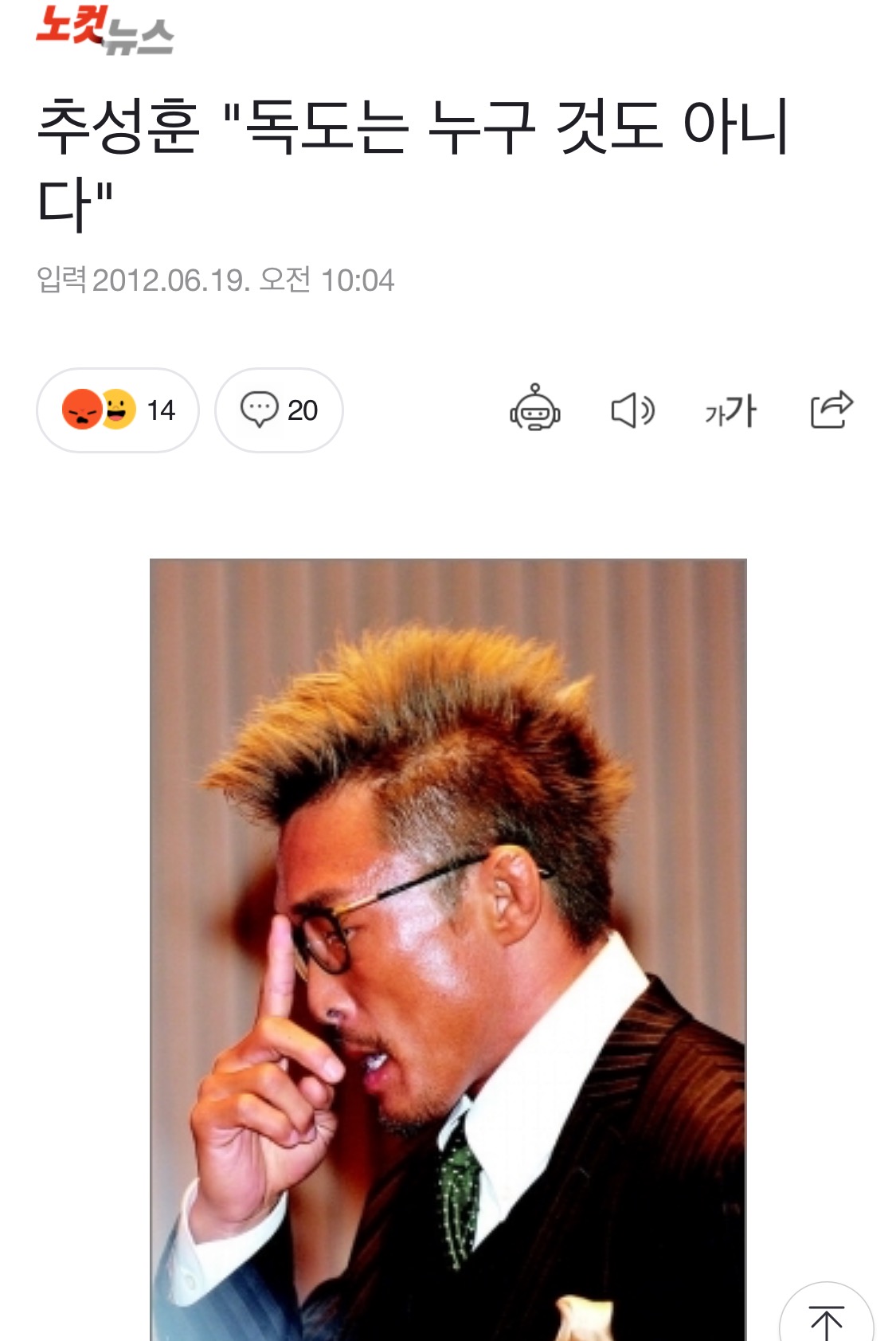Open the font size adjustment 가가 icon
896x1341 pixels.
tap(729, 410)
